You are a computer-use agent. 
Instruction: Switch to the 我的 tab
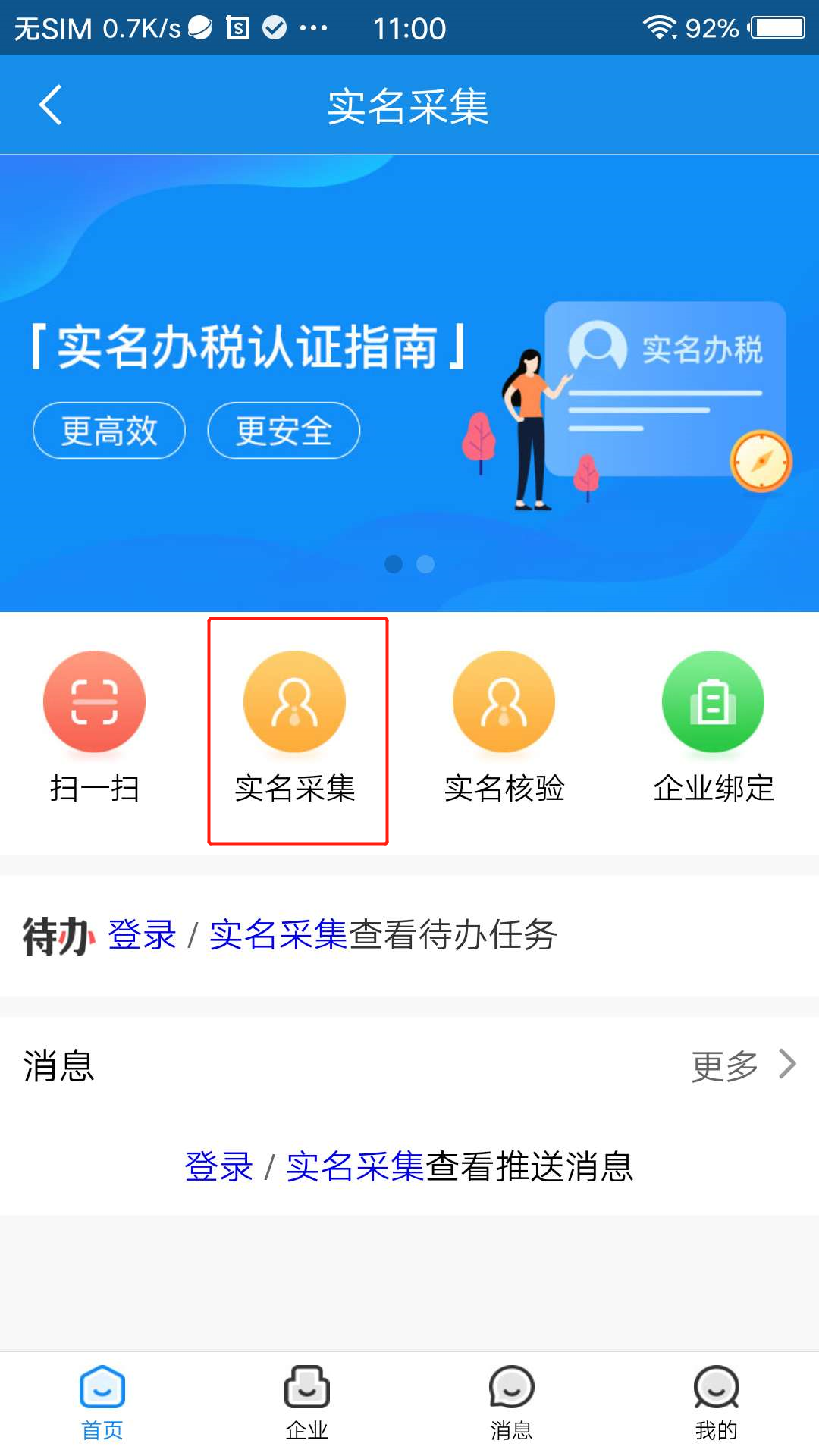(717, 1403)
